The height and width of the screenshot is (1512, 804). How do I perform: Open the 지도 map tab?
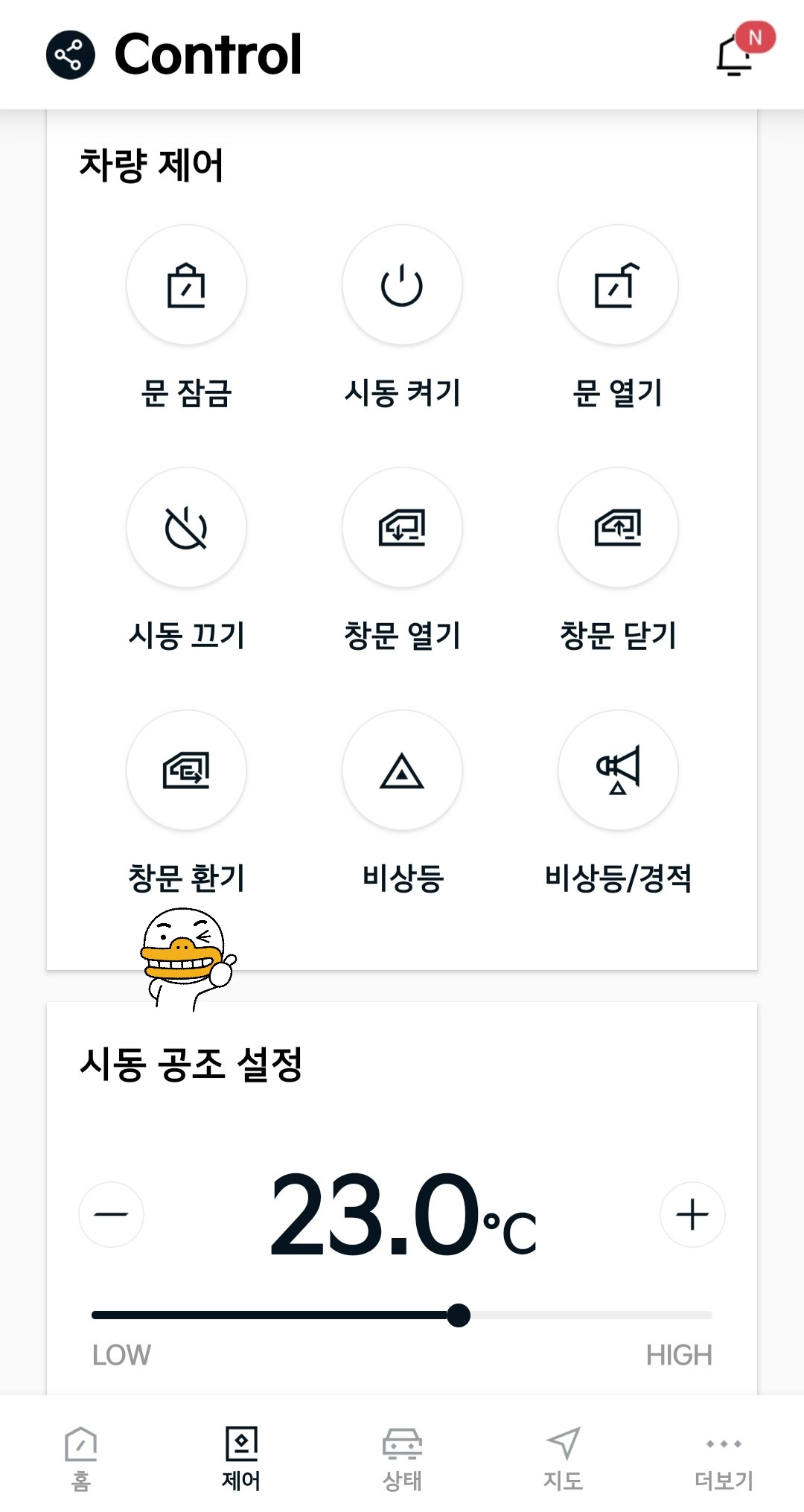pos(563,1458)
